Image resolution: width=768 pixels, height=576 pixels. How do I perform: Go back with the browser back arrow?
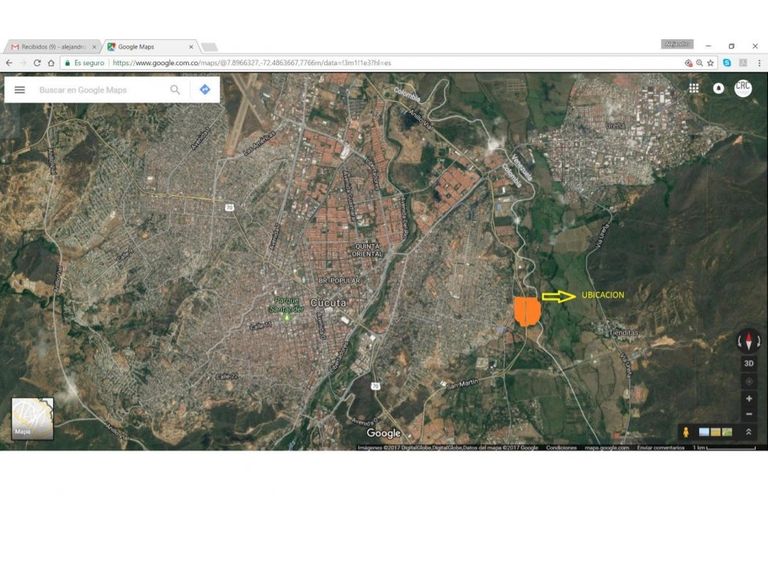[9, 63]
